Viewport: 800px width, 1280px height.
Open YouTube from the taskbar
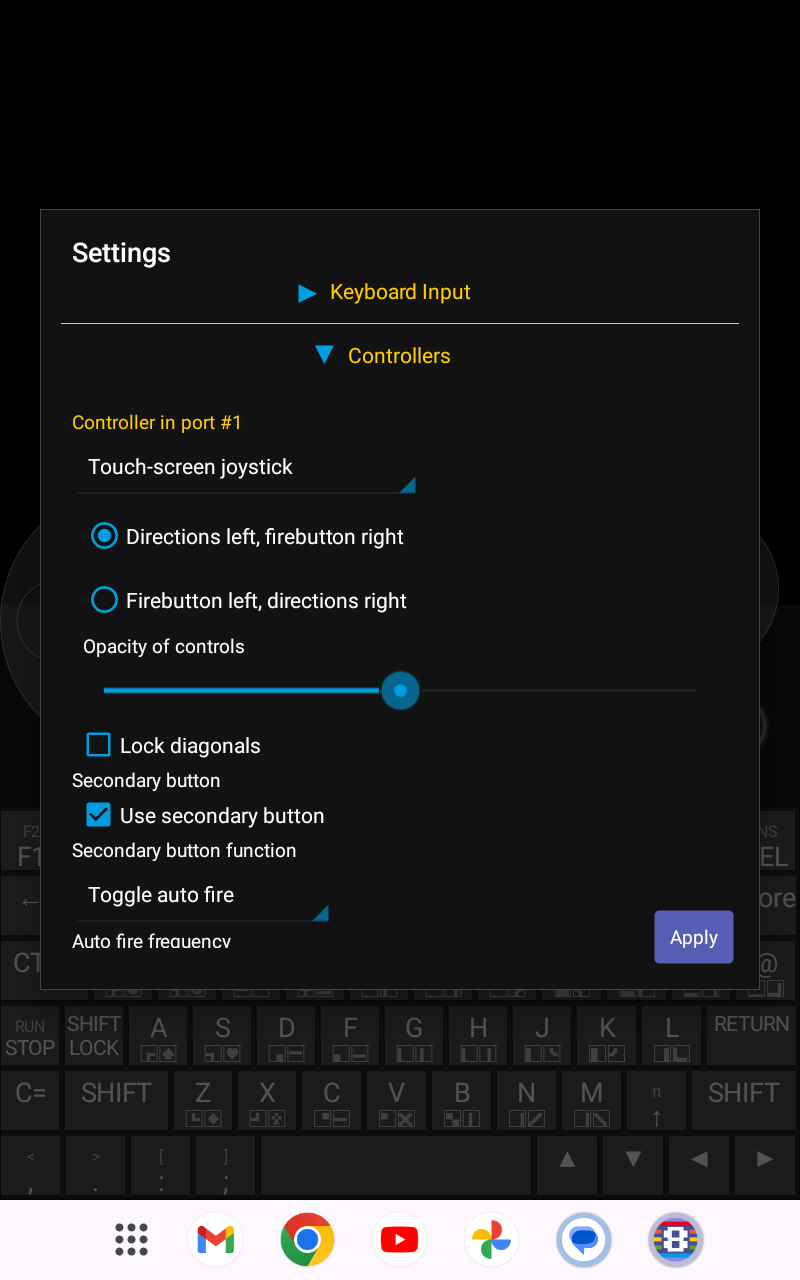[399, 1240]
